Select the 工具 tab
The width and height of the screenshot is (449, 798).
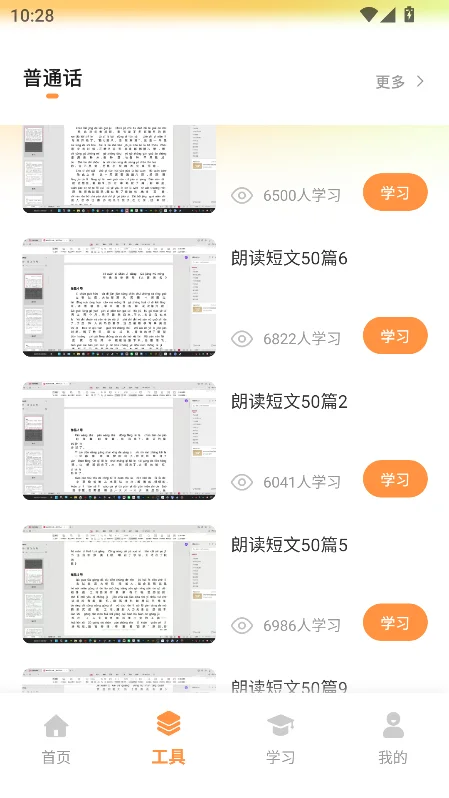coord(168,739)
